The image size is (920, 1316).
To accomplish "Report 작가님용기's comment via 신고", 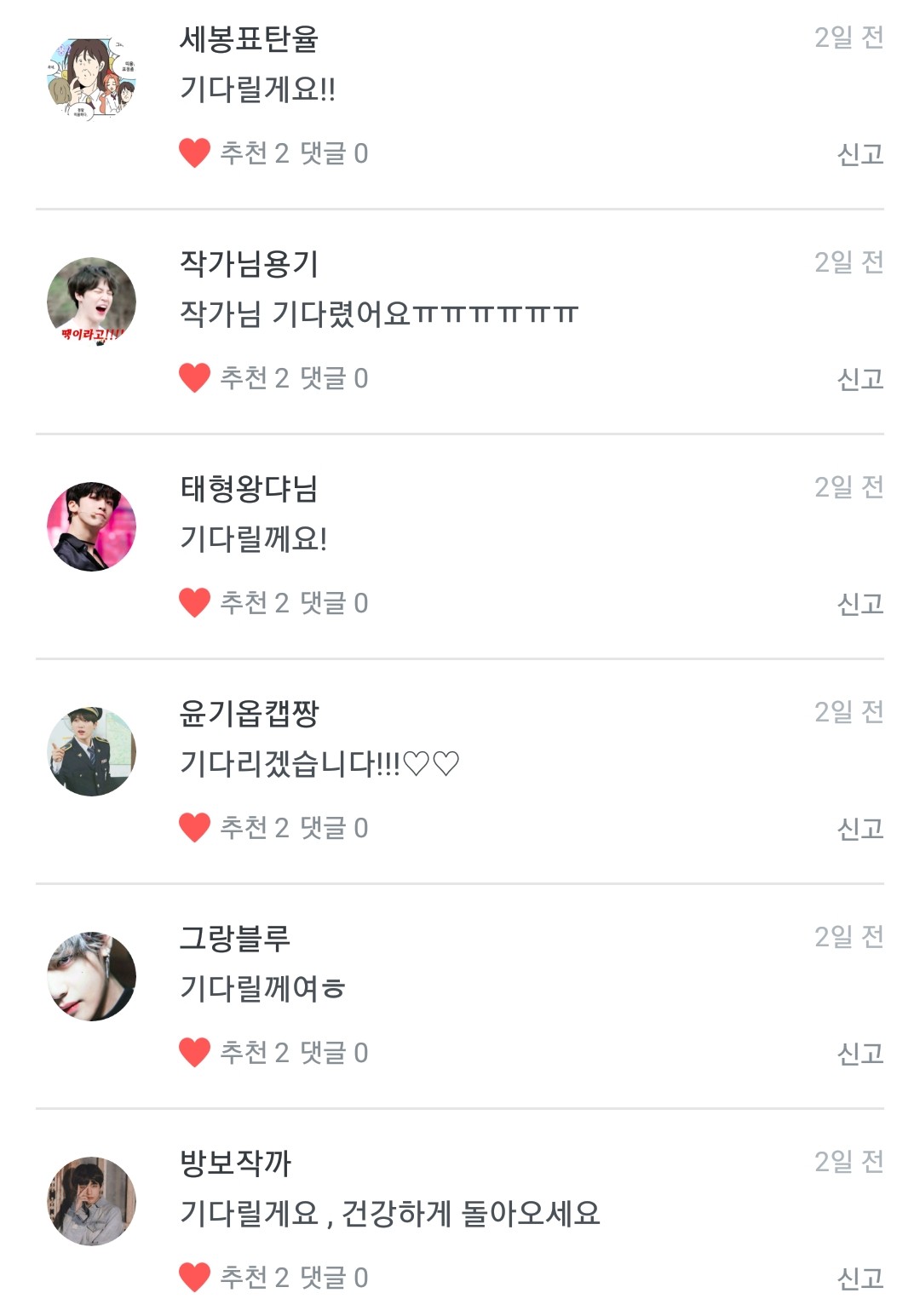I will 860,379.
